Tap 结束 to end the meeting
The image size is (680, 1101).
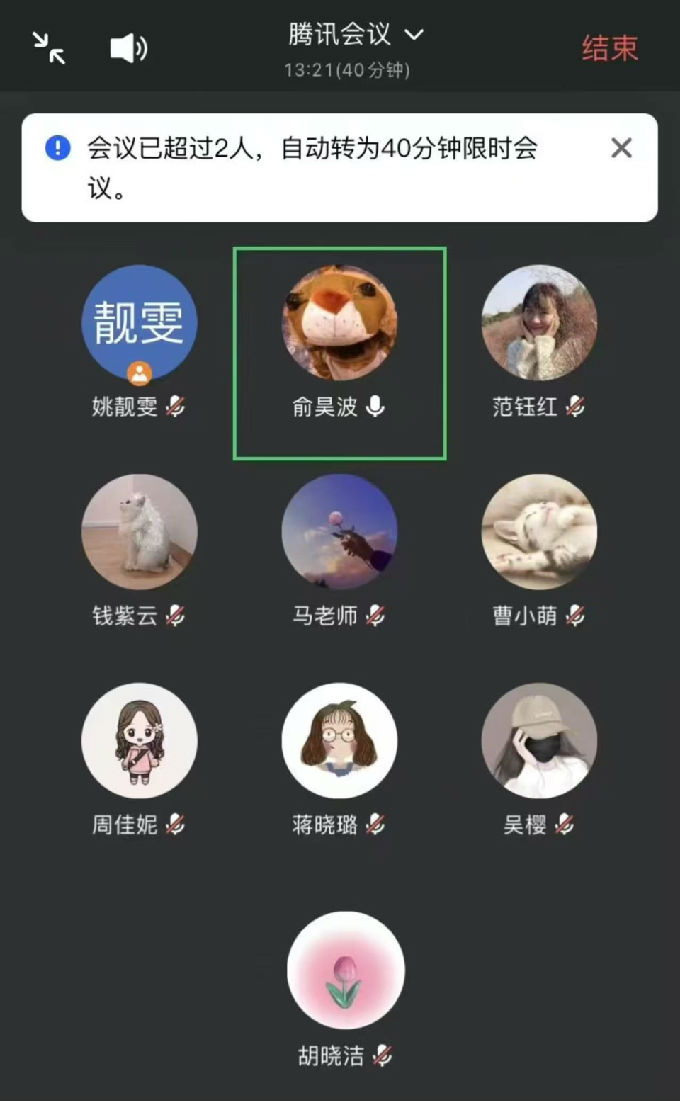[x=610, y=48]
